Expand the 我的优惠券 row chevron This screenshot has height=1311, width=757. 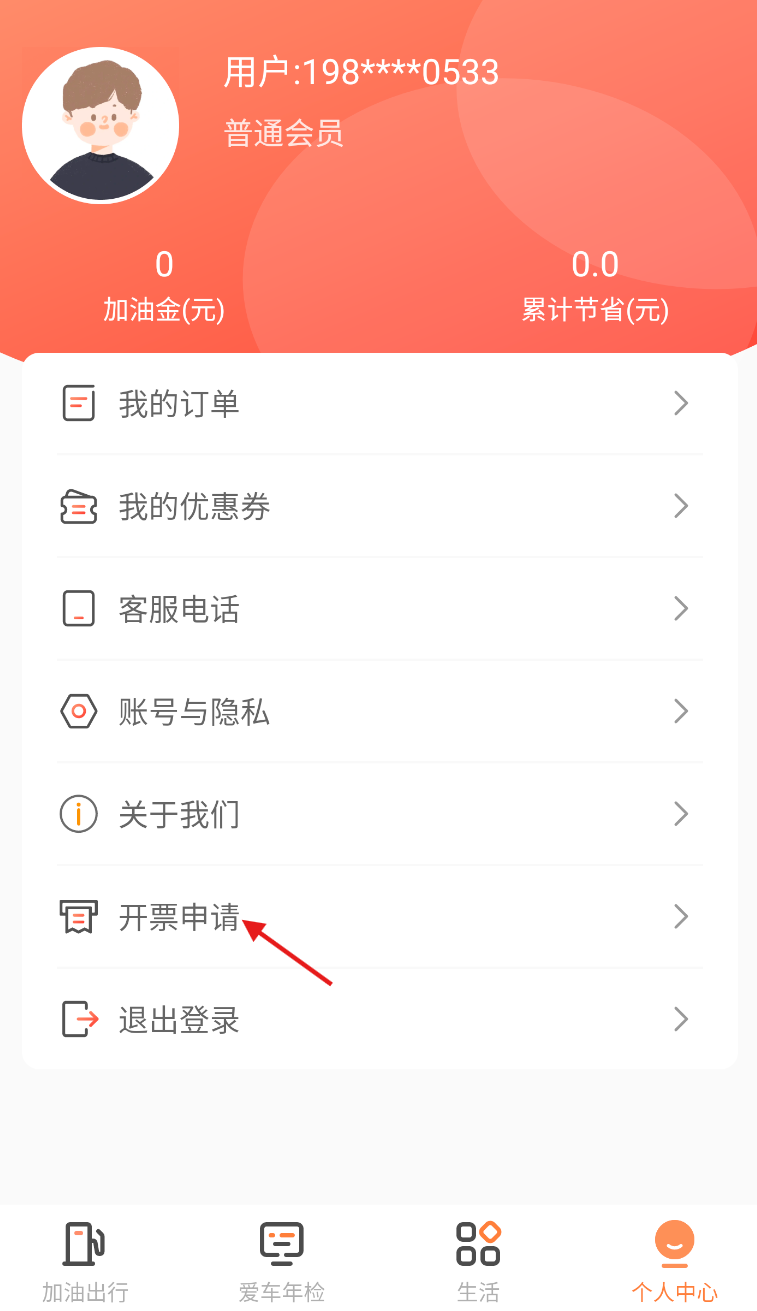click(681, 506)
